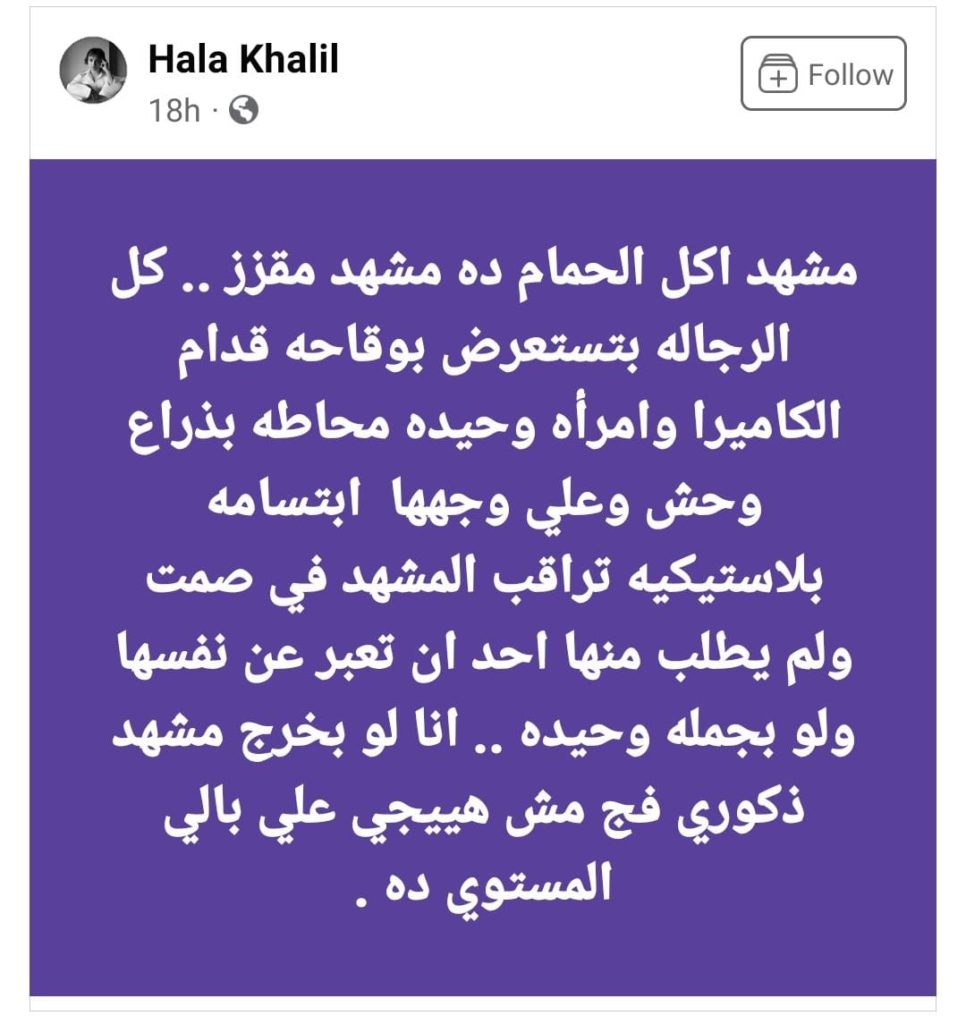Open the purple text post

point(482,577)
